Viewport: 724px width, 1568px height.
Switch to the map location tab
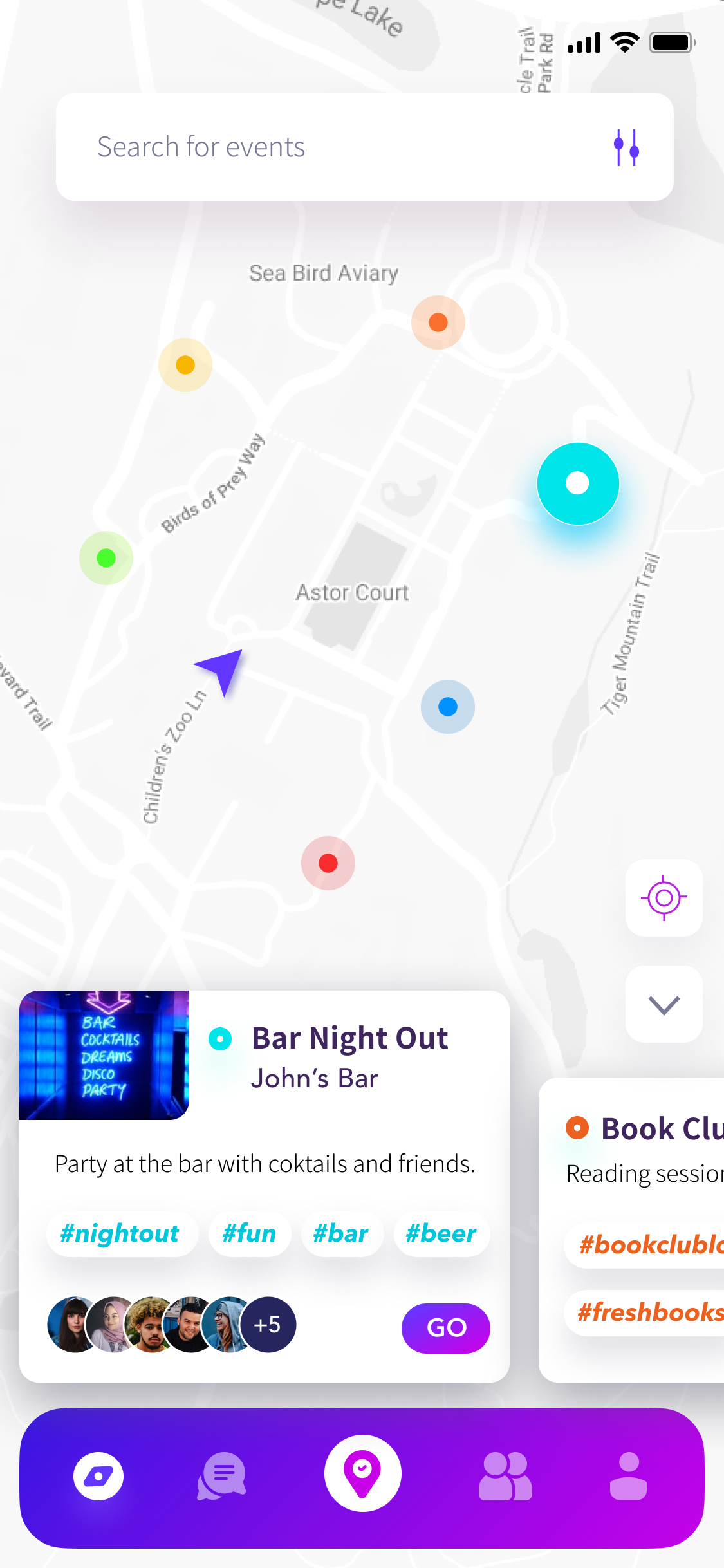coord(363,1473)
